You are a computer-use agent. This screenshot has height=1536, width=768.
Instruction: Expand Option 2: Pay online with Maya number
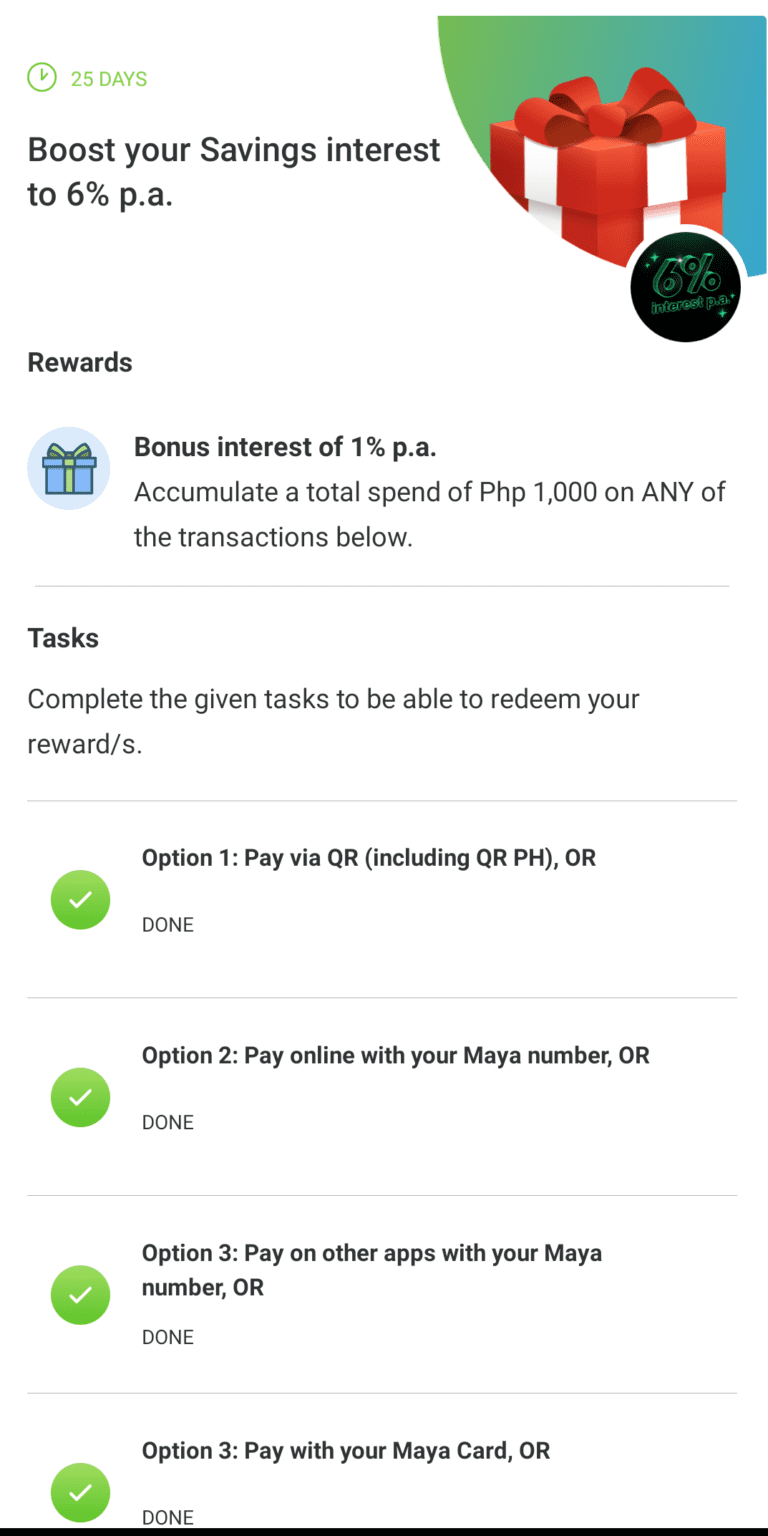point(395,1055)
